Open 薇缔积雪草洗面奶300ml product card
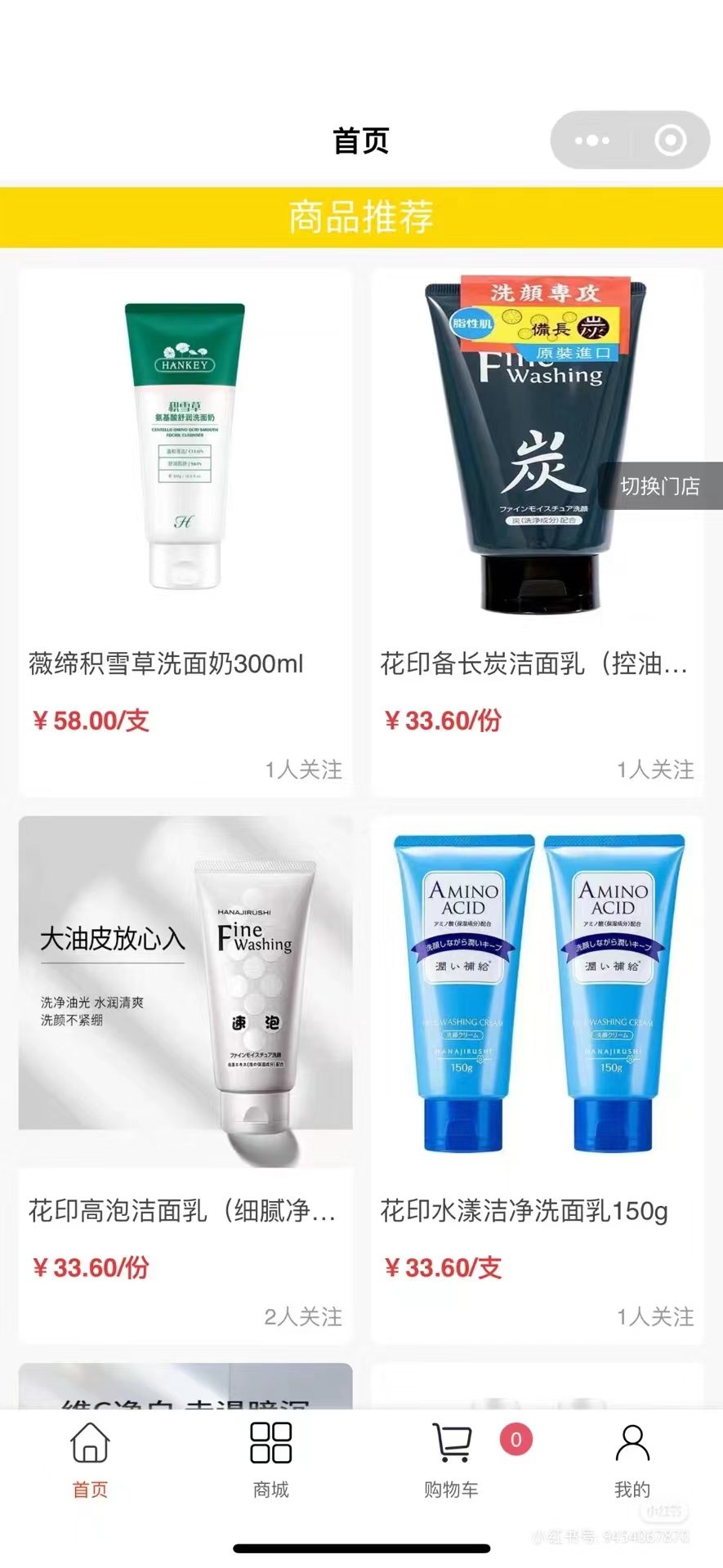This screenshot has width=723, height=1568. point(185,531)
